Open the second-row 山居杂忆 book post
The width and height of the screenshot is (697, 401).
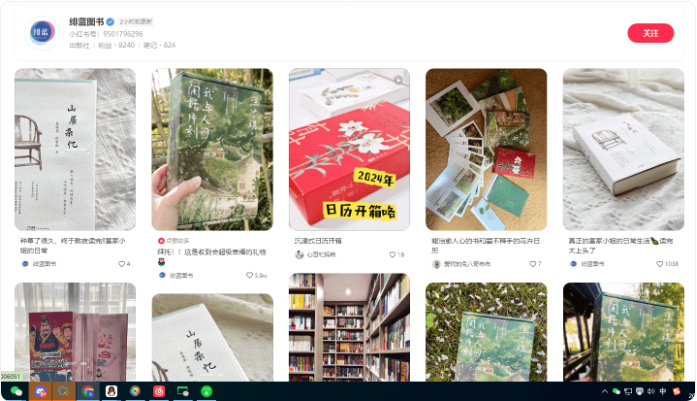click(212, 335)
